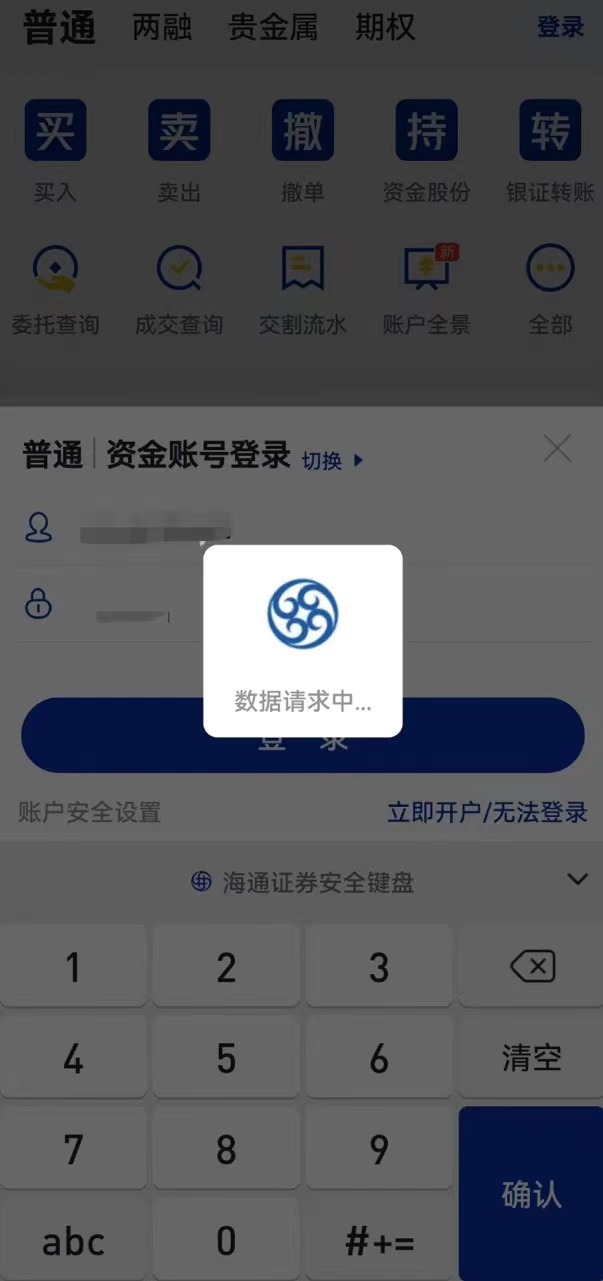Open 立即开户/无法登录 help link
Viewport: 603px width, 1281px height.
487,812
